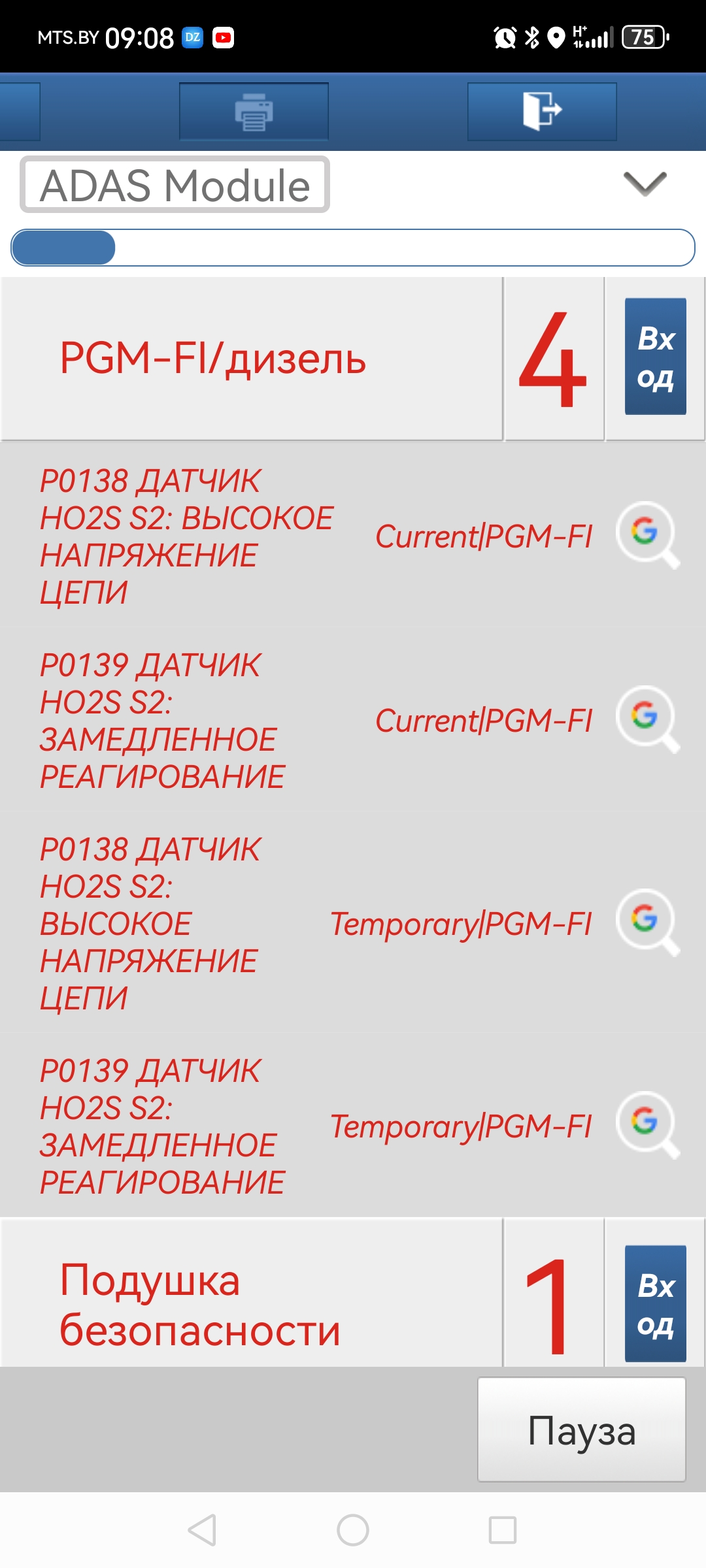
Task: Pause the scan with the Пауза button
Action: click(x=581, y=1430)
